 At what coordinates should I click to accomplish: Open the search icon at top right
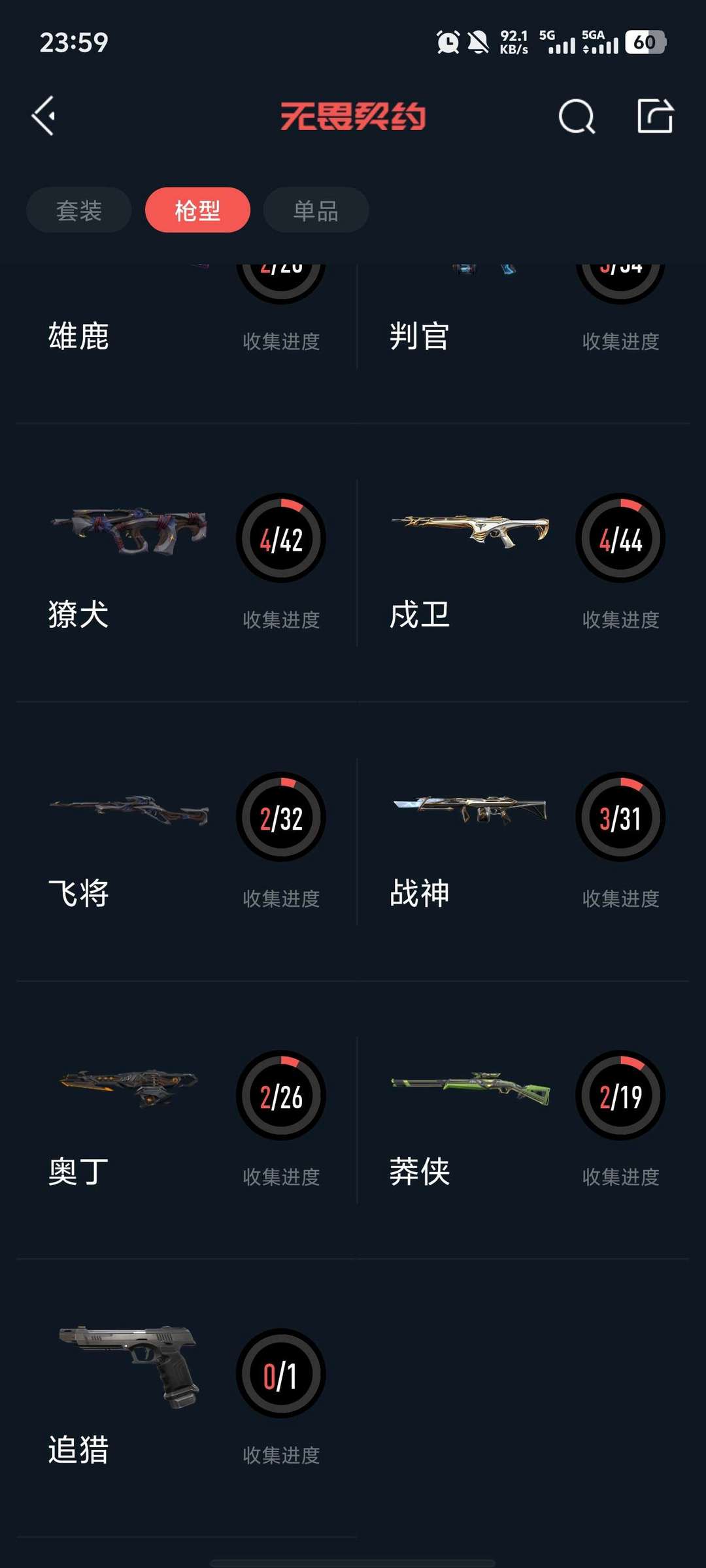click(575, 116)
